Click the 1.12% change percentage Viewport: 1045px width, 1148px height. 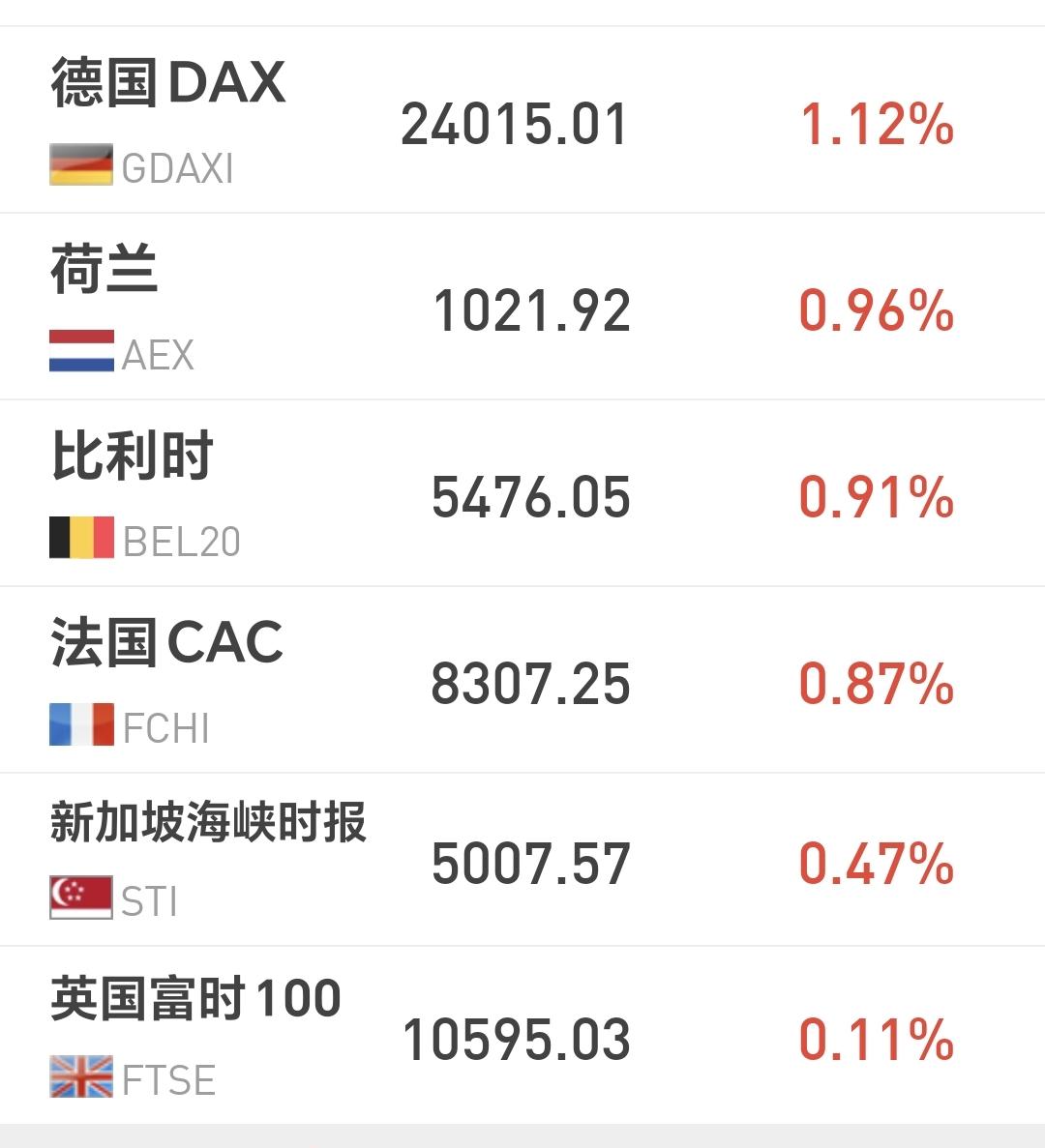pyautogui.click(x=879, y=124)
